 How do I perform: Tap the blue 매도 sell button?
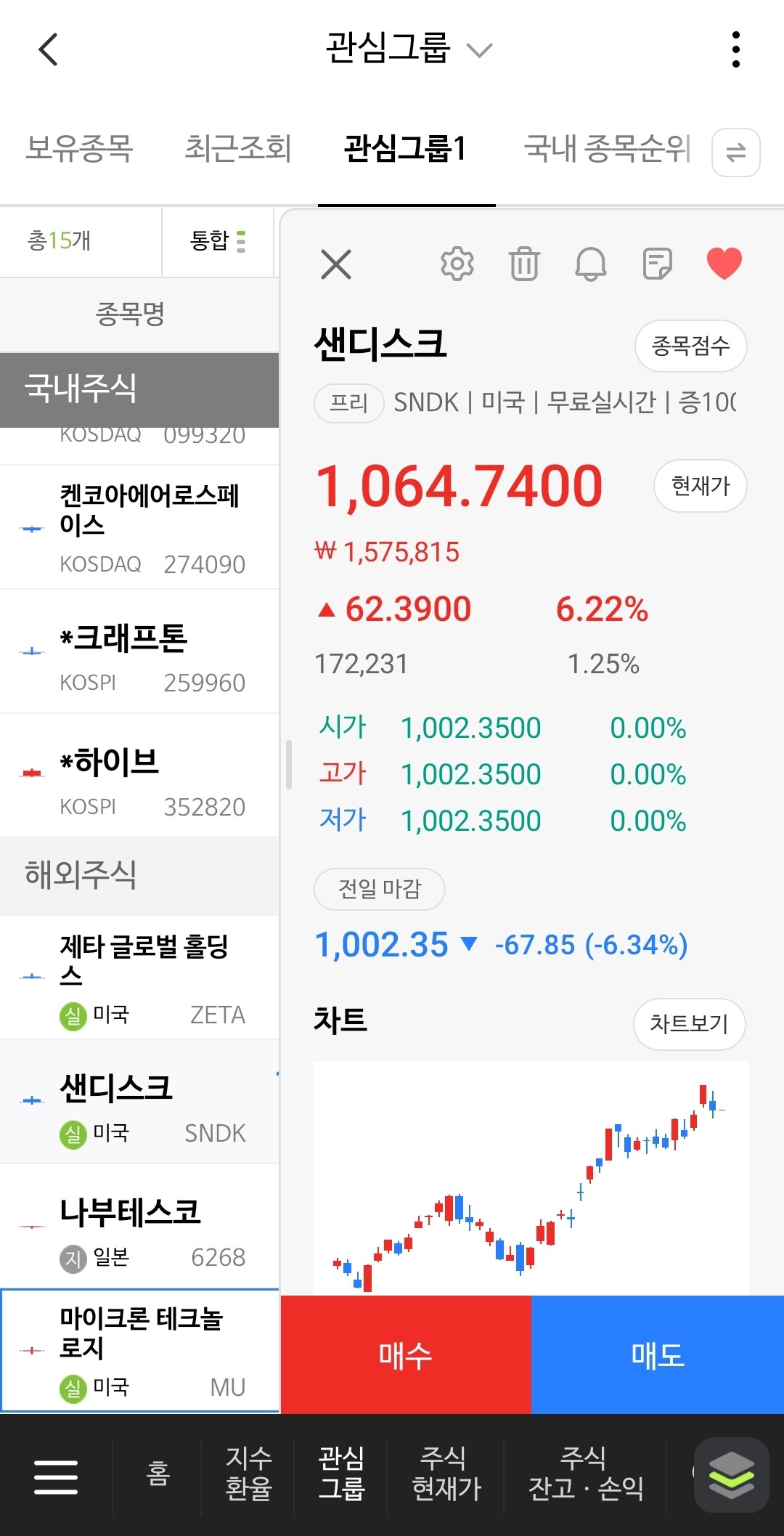[x=658, y=1354]
